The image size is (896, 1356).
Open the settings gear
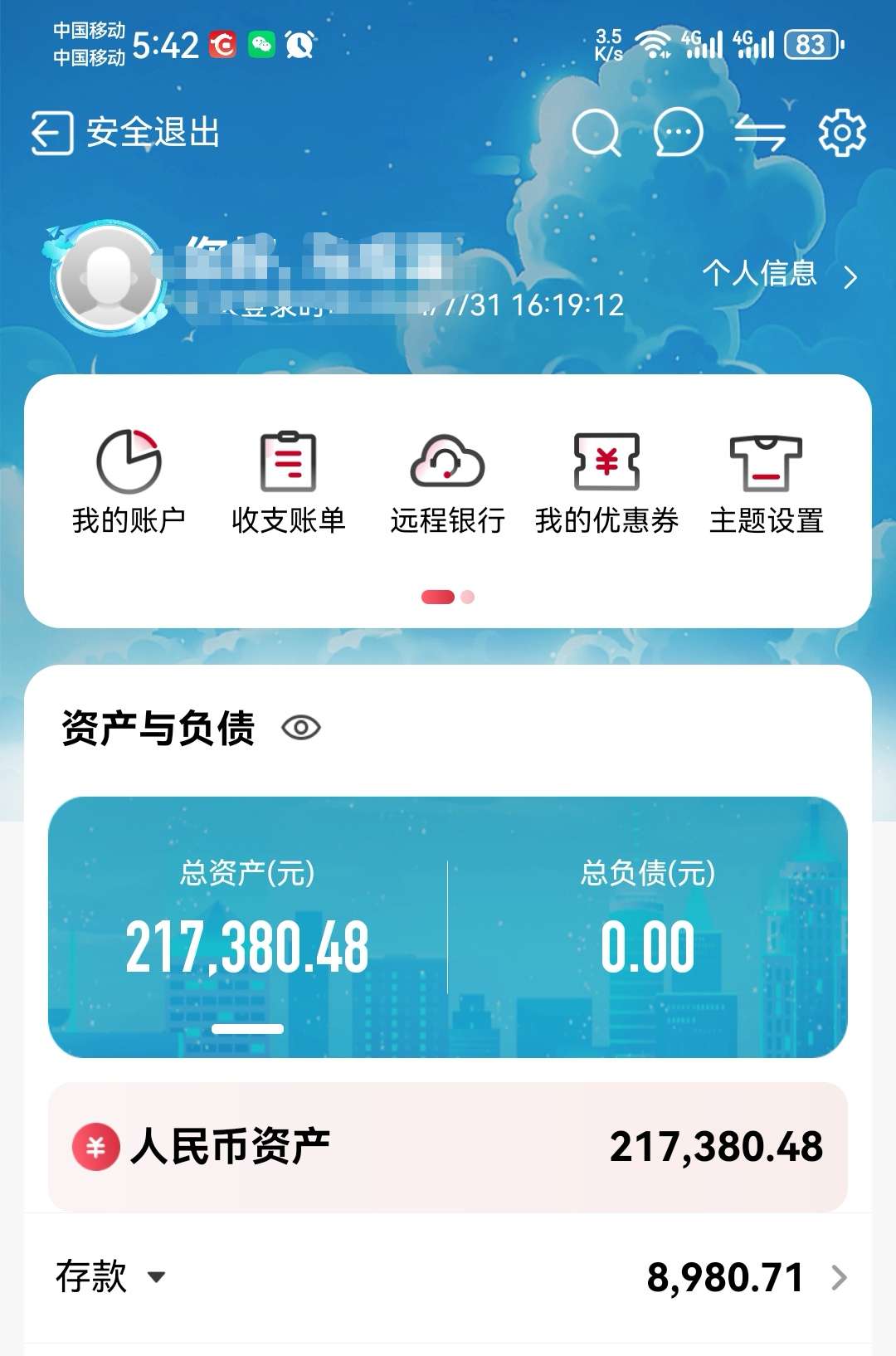coord(841,133)
